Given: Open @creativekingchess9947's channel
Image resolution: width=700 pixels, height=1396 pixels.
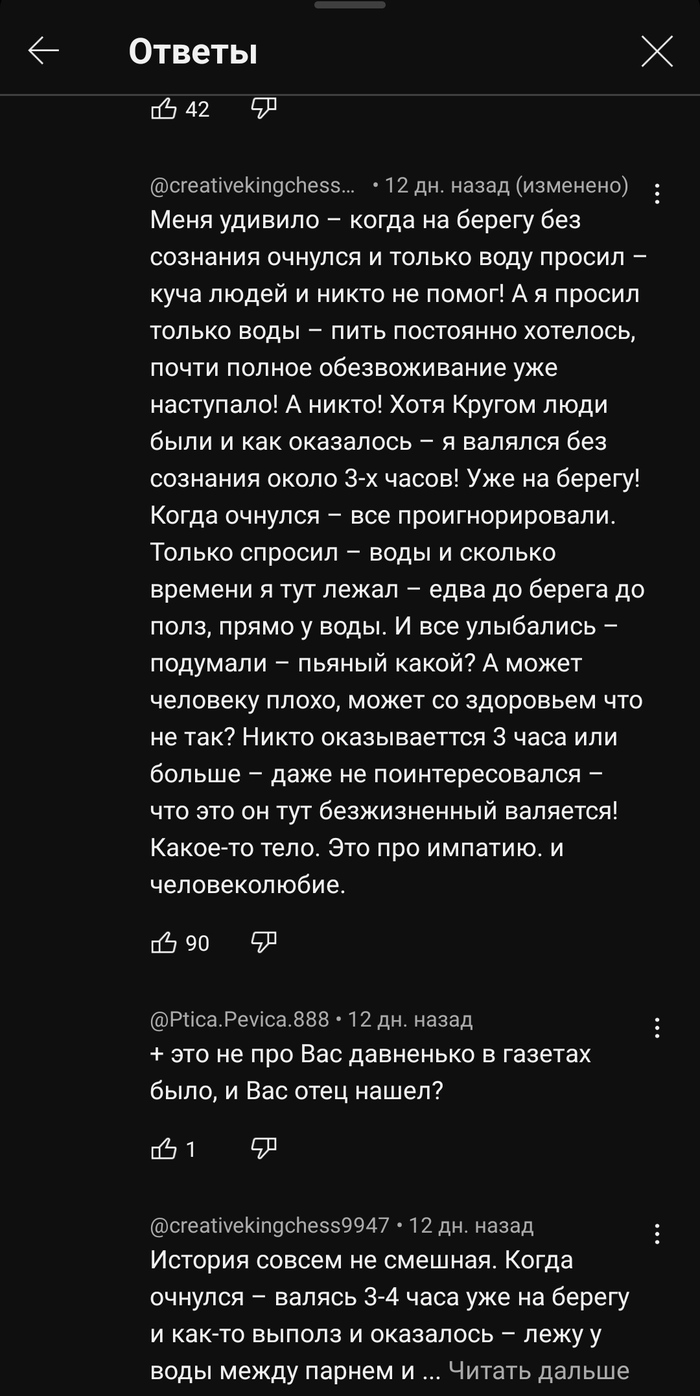Looking at the screenshot, I should (270, 1226).
